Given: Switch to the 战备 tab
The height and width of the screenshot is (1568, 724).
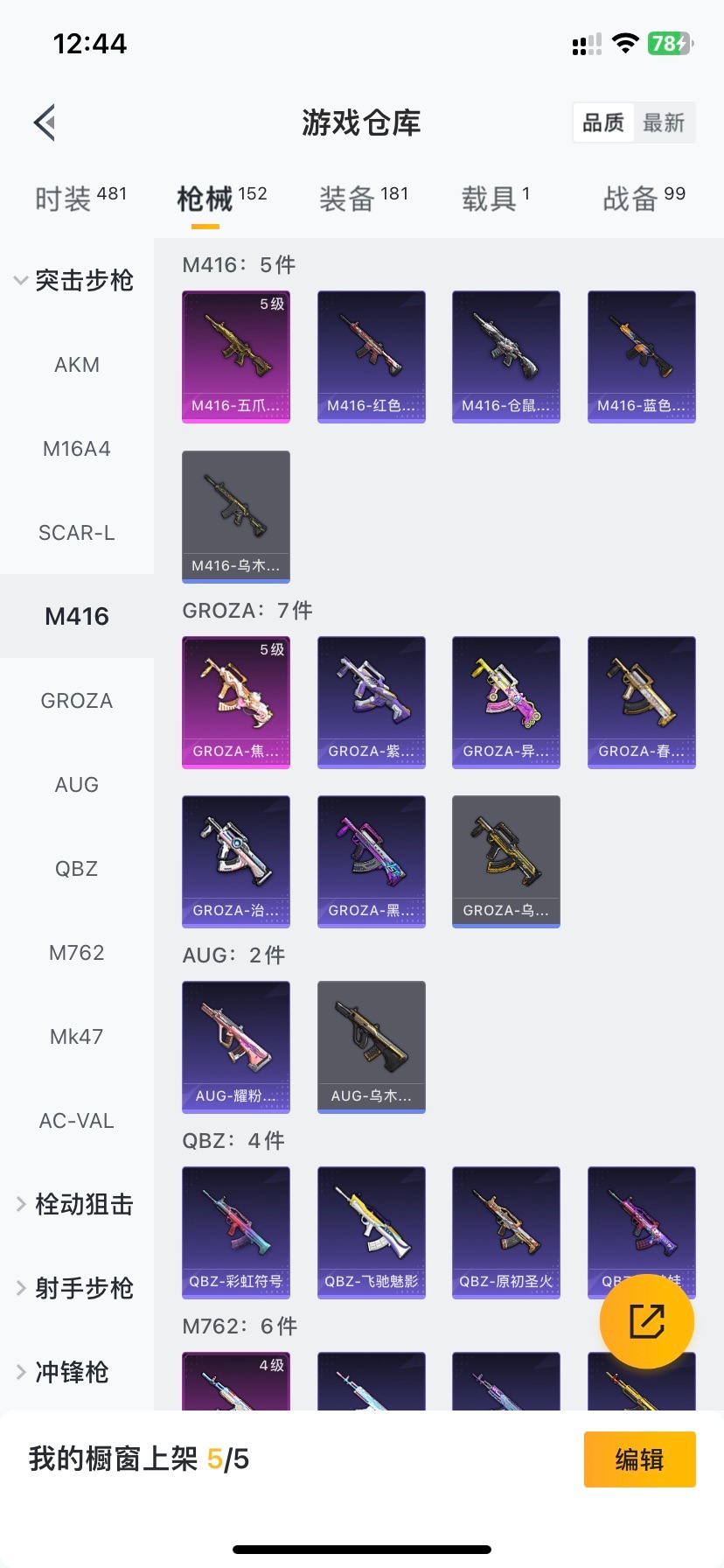Looking at the screenshot, I should click(644, 199).
